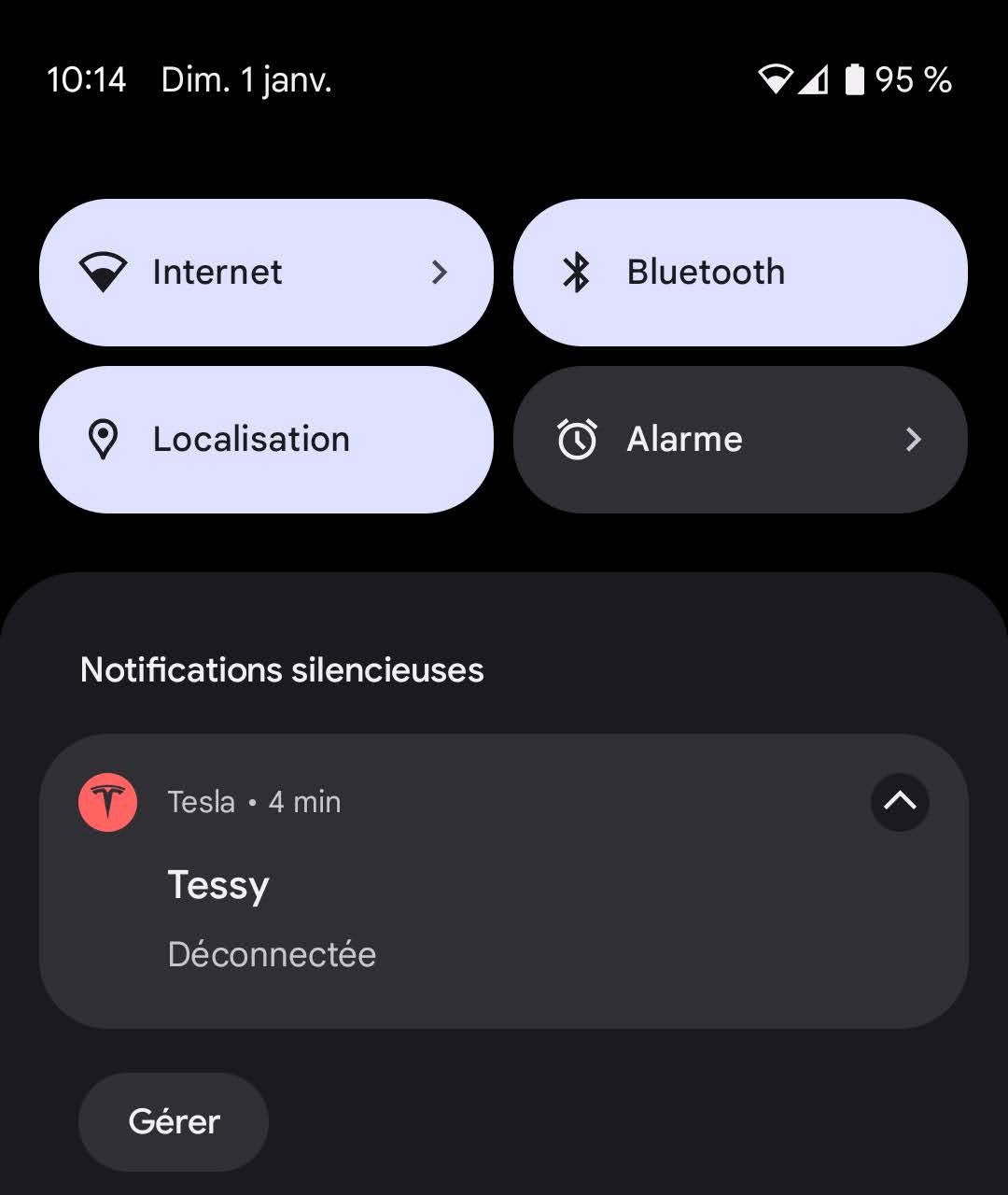Collapse the Tesla notification
The width and height of the screenshot is (1008, 1195).
899,802
